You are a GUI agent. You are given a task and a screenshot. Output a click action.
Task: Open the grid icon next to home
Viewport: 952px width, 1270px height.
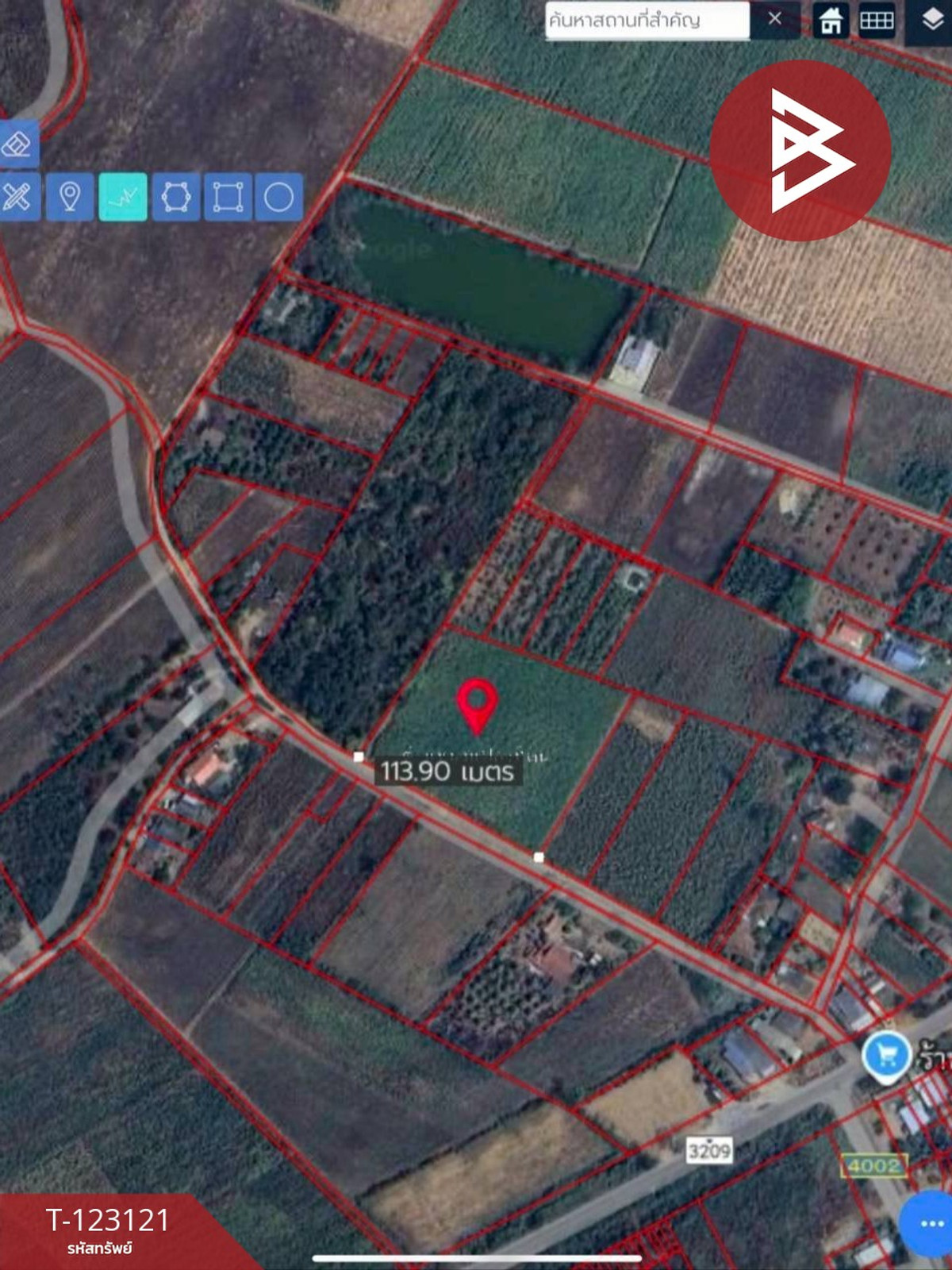pos(877,20)
